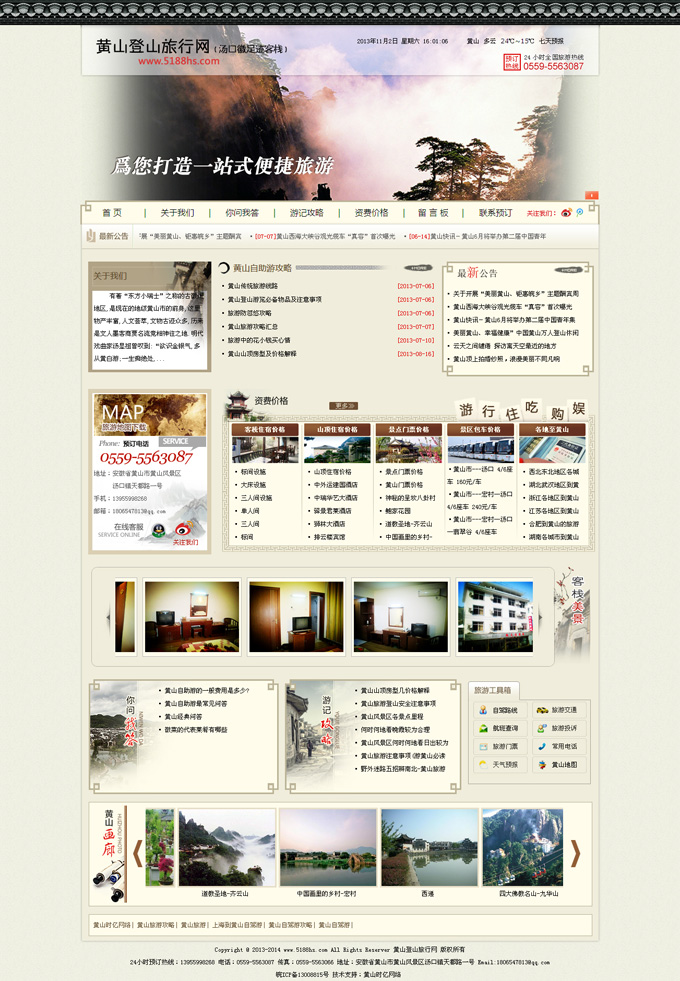Open the 更多 button beside 资费价格
The image size is (680, 981).
click(345, 405)
